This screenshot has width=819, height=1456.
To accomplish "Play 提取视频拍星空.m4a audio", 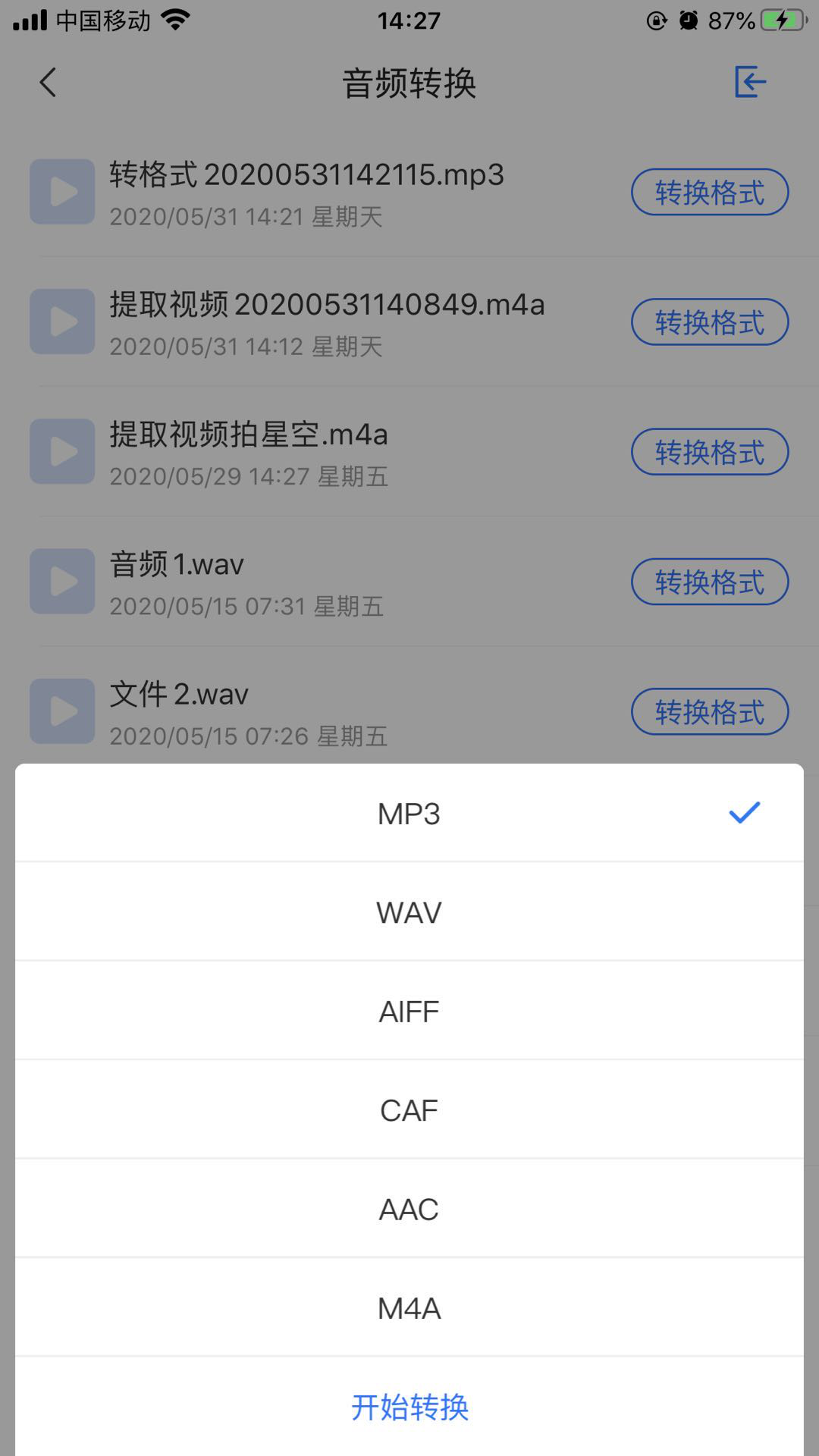I will tap(62, 452).
